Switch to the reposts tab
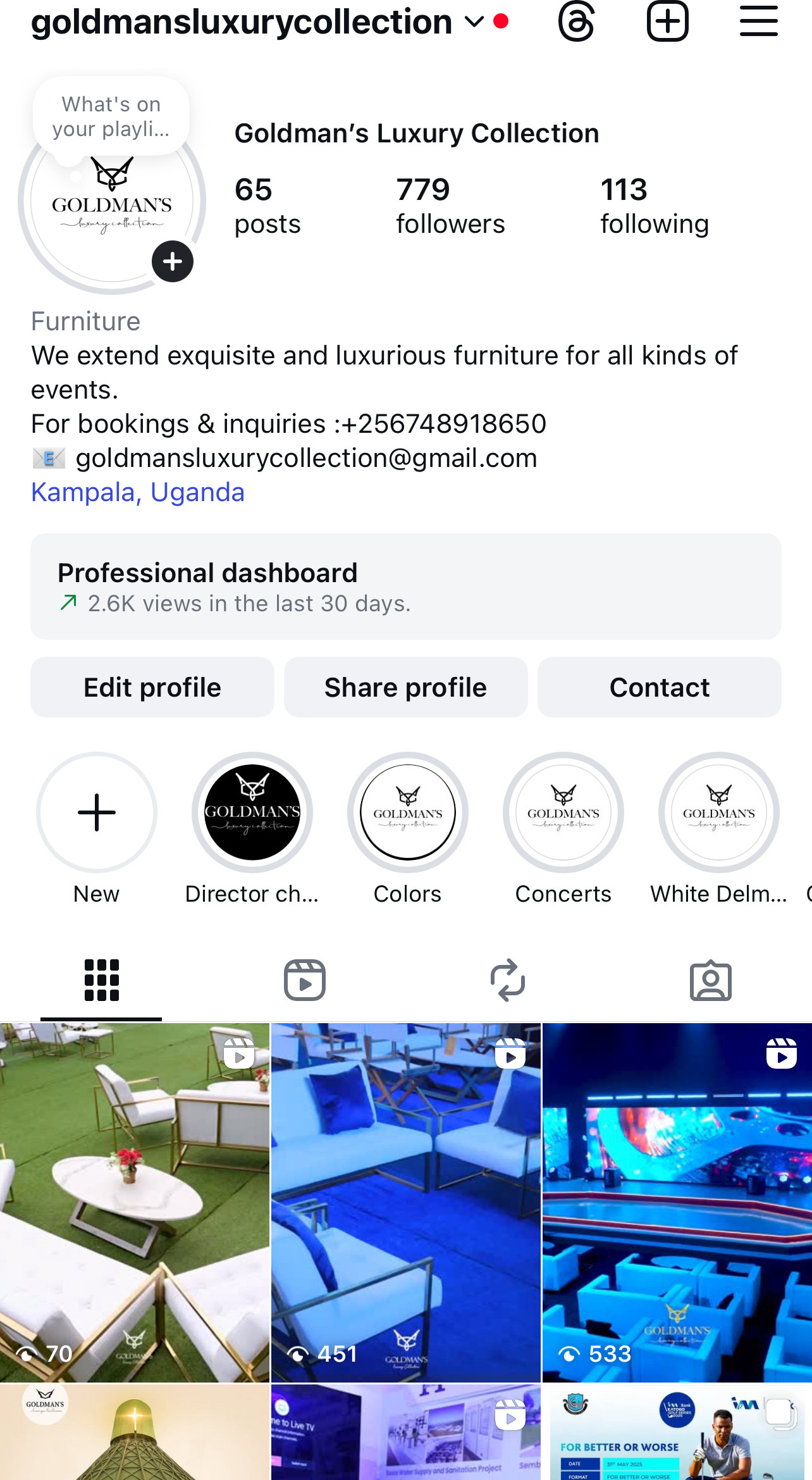This screenshot has height=1480, width=812. tap(508, 980)
